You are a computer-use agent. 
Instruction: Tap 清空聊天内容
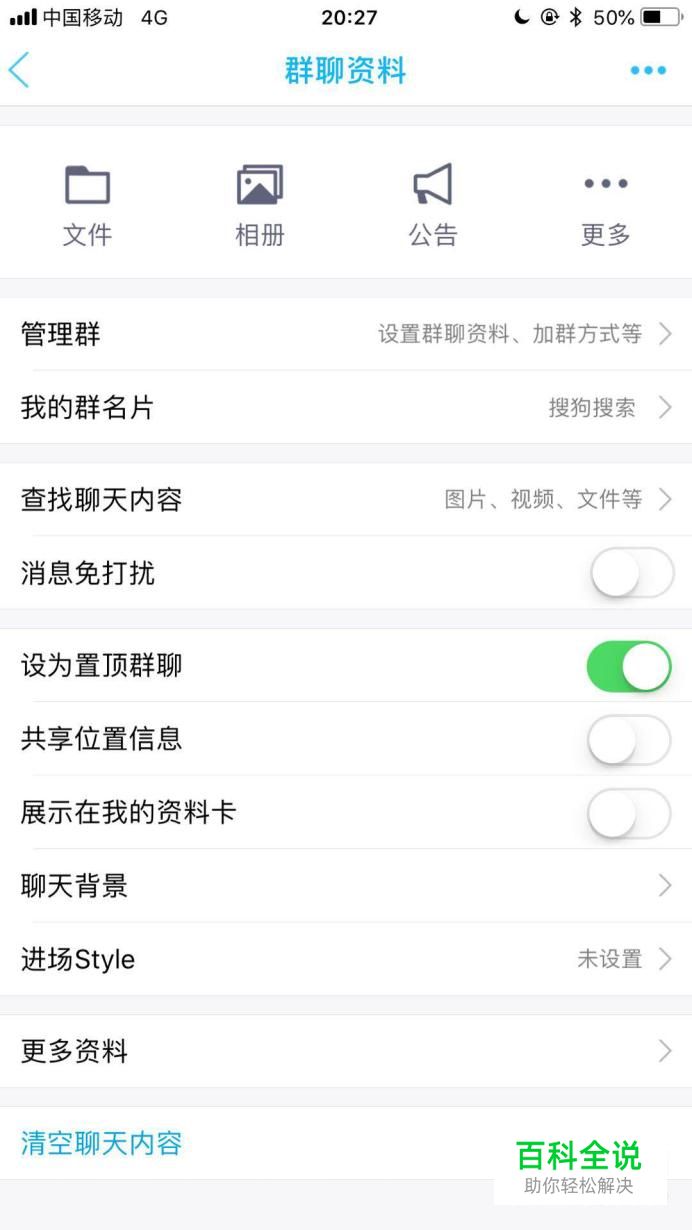coord(102,1143)
